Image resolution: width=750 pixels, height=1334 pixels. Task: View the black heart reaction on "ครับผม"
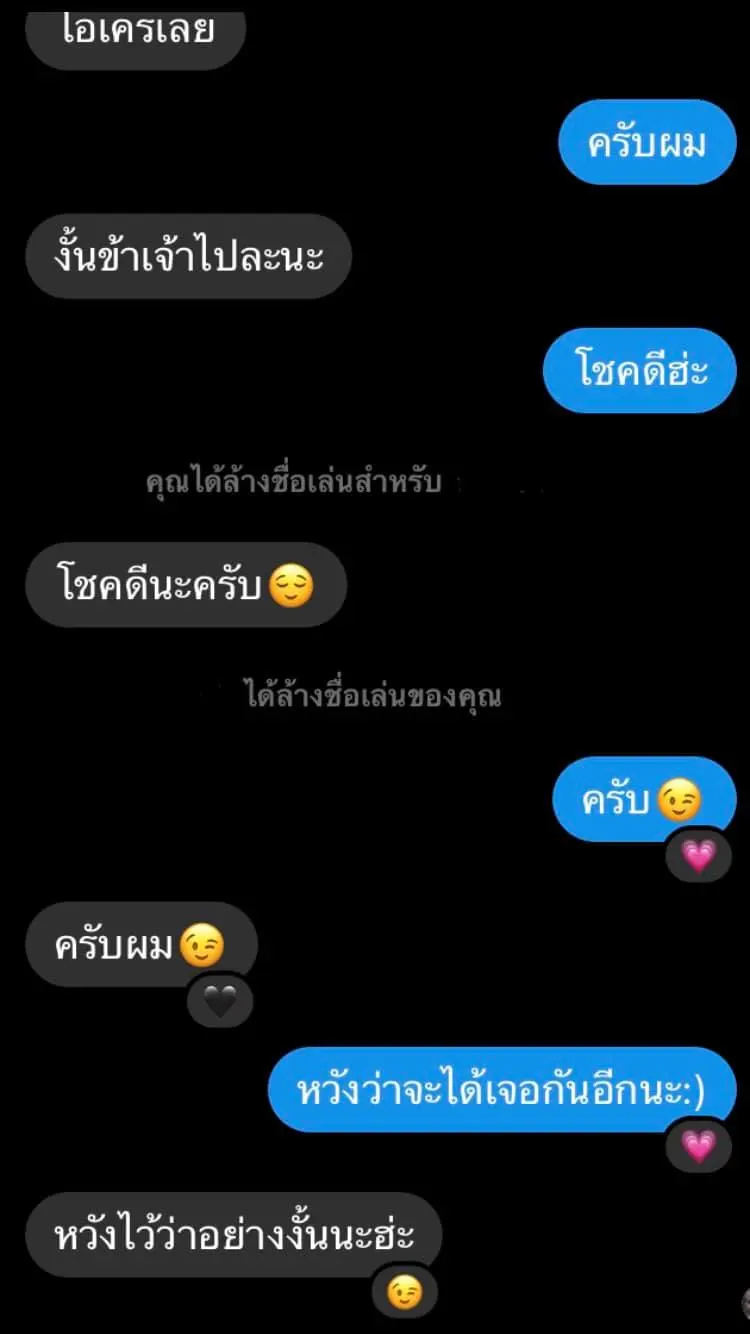[220, 1000]
